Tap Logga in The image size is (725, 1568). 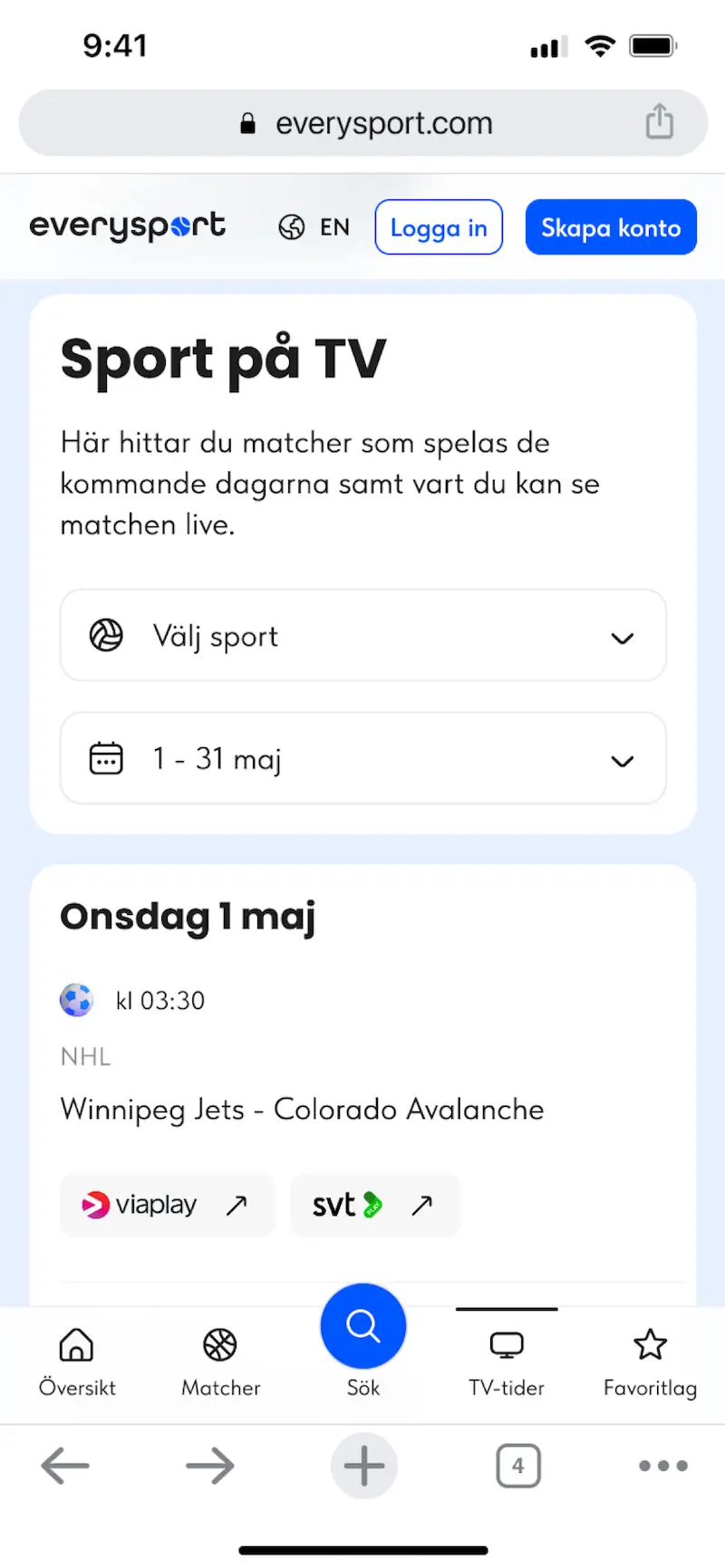439,227
